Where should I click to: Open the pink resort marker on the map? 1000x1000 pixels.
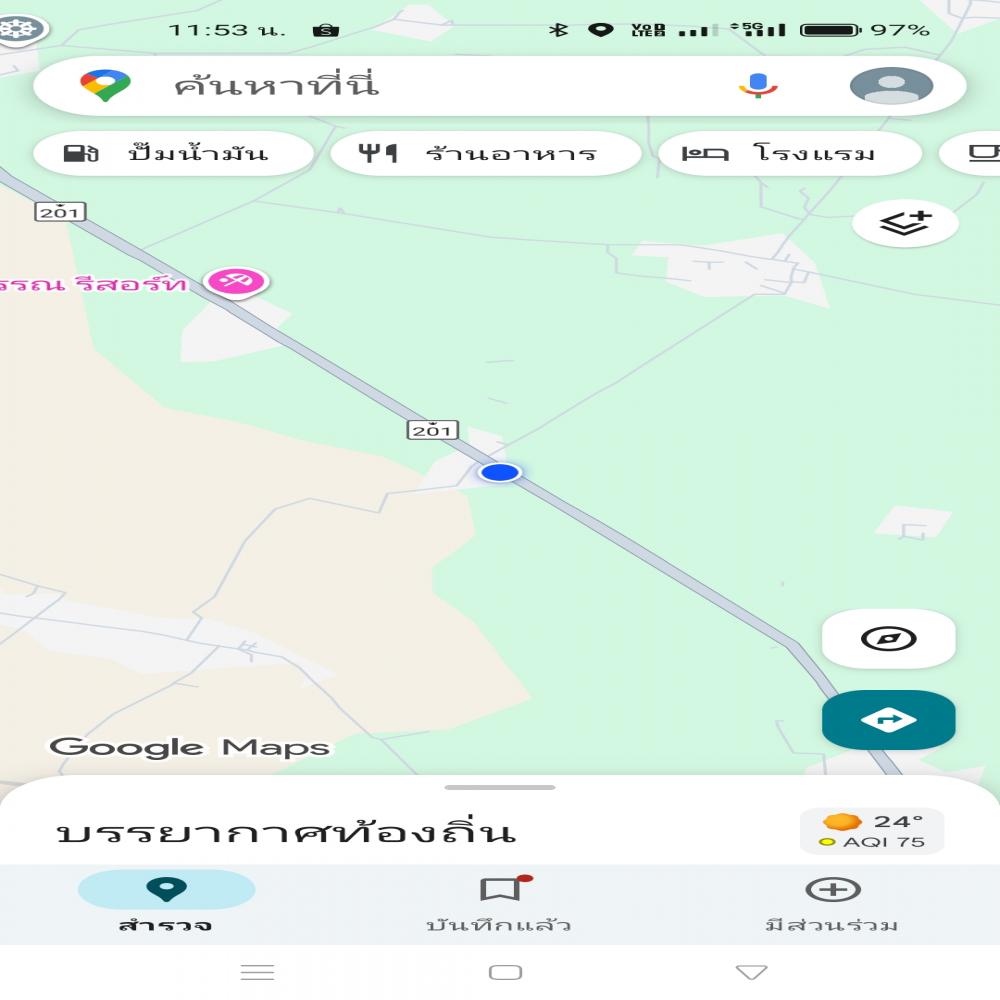[237, 283]
